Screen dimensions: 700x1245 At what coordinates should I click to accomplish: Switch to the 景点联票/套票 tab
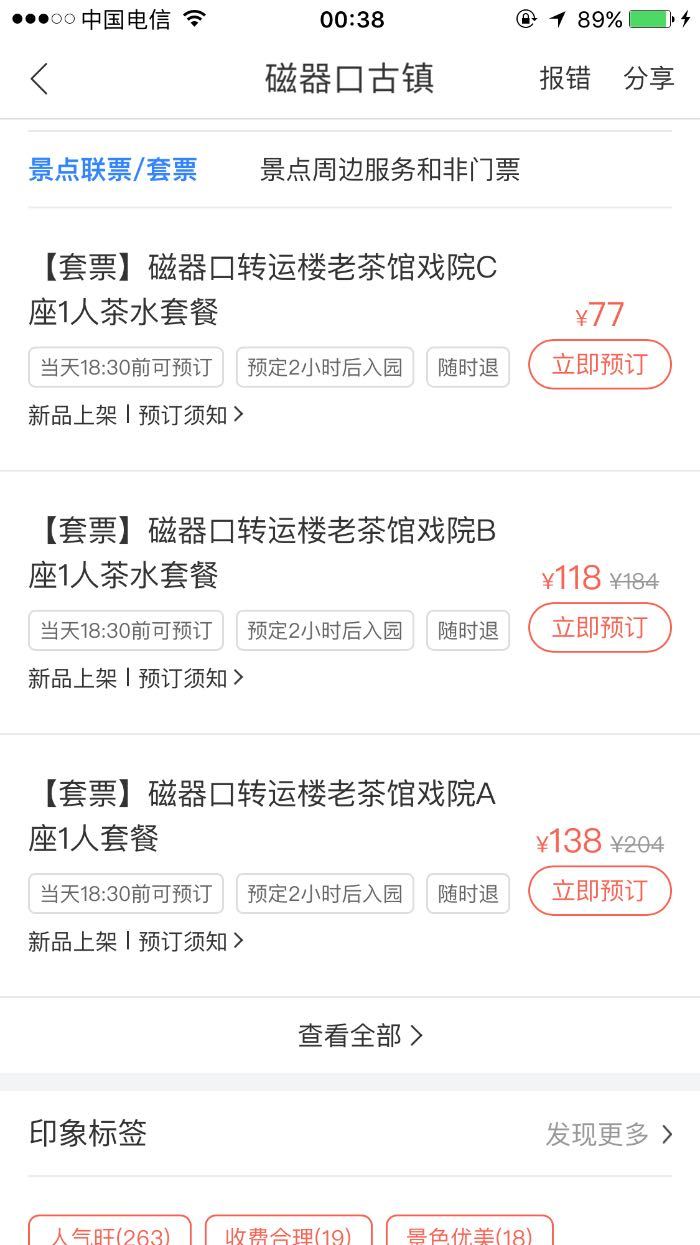click(113, 170)
